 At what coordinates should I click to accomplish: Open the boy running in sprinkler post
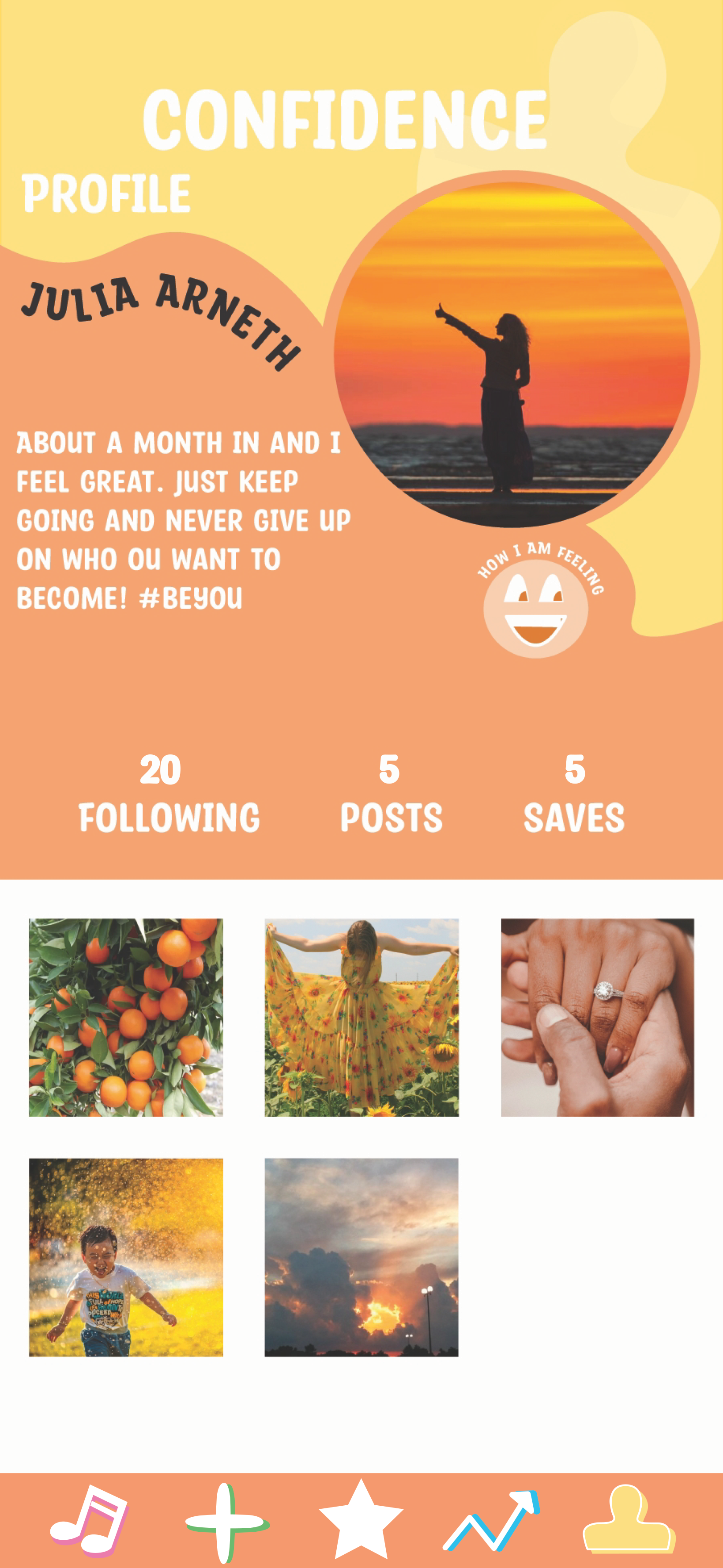tap(126, 1257)
